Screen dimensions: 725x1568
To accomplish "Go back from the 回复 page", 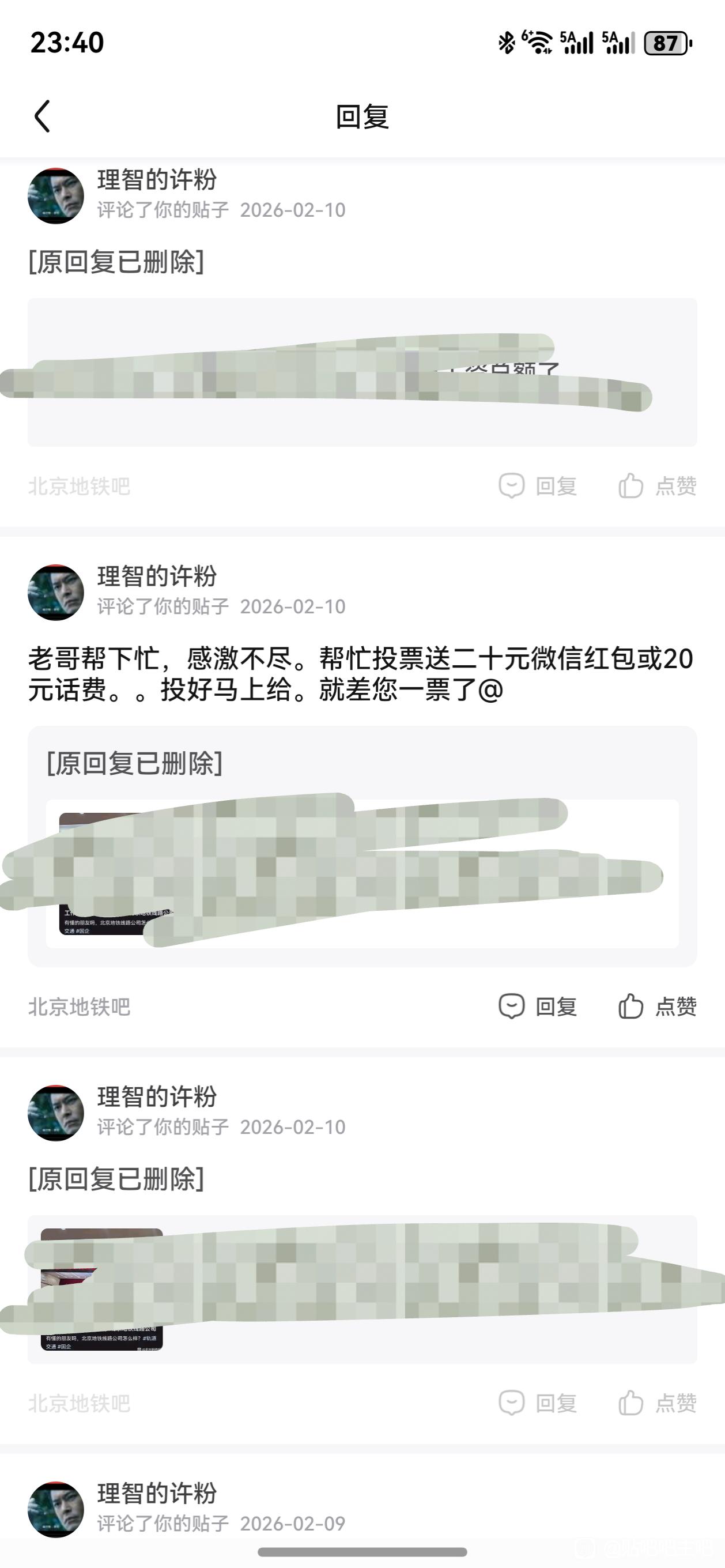I will tap(42, 116).
